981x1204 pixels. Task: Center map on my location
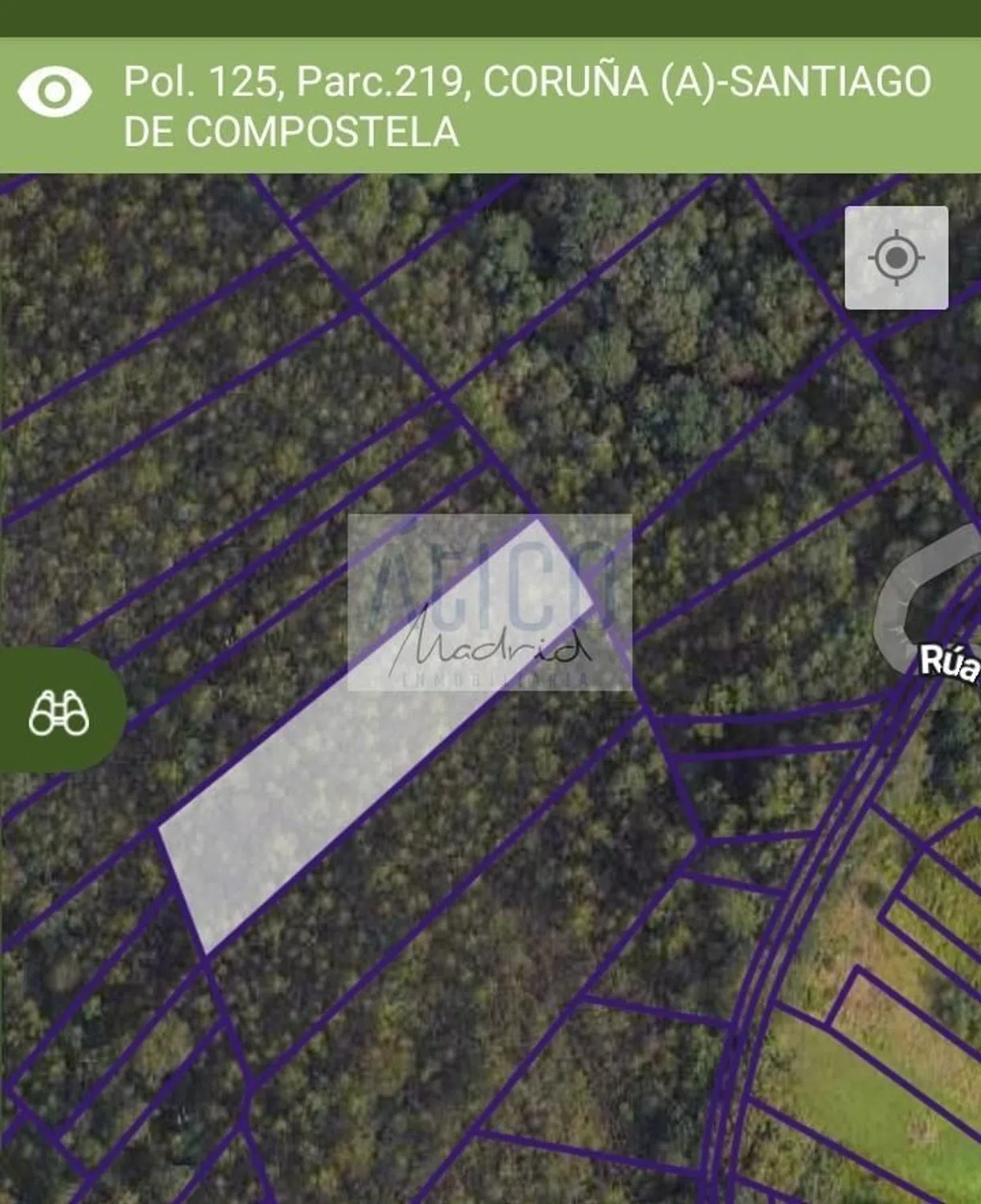(896, 258)
